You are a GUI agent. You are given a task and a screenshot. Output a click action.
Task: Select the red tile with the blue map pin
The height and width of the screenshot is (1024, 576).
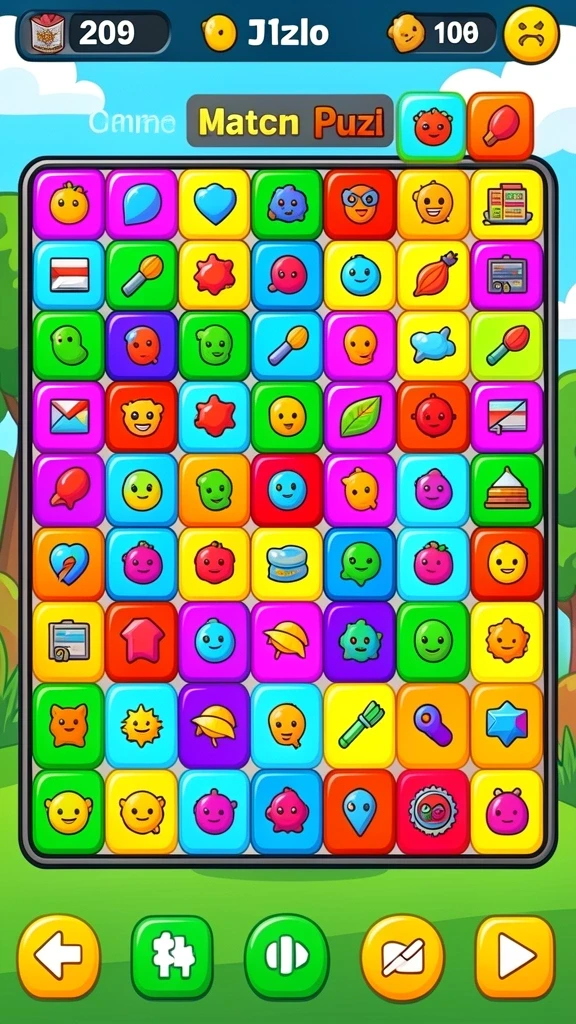click(x=359, y=812)
